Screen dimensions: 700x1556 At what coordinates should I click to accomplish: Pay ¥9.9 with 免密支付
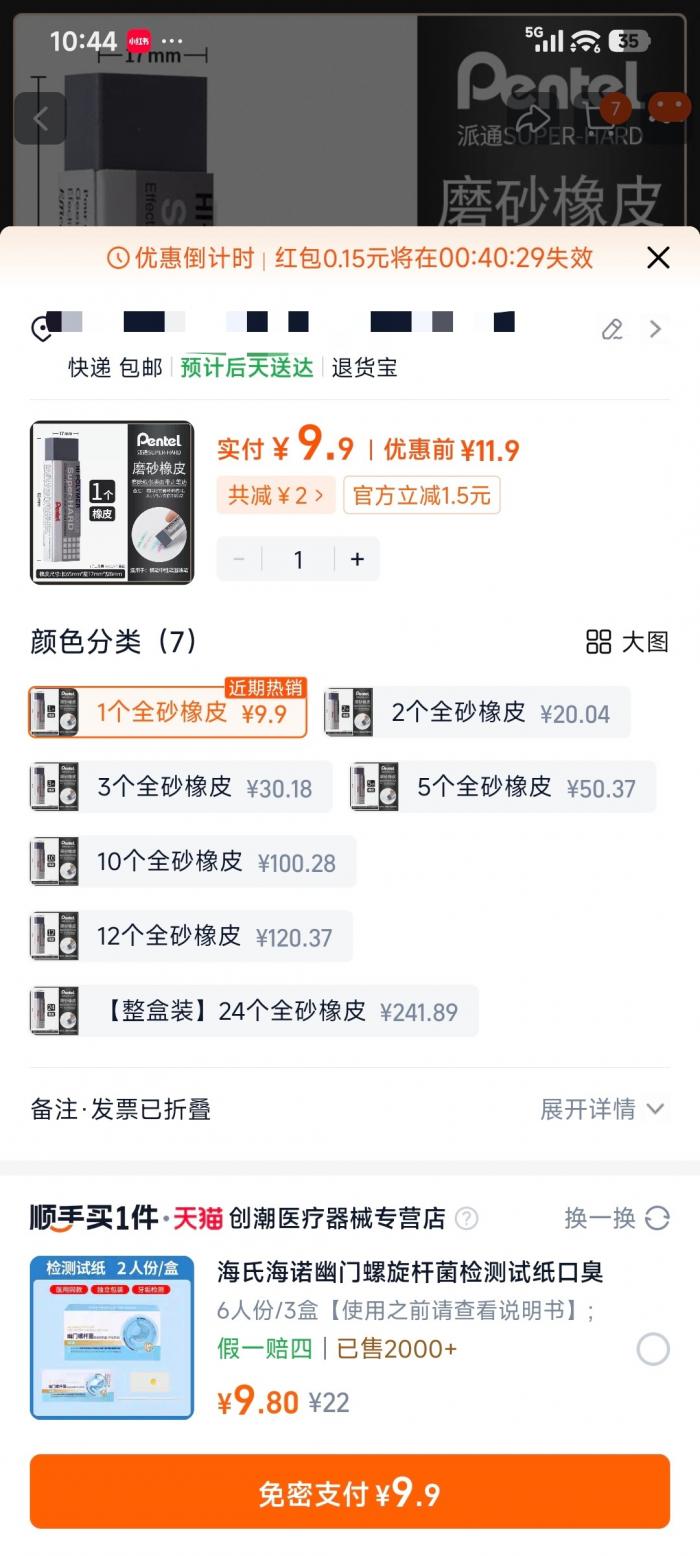tap(350, 1492)
